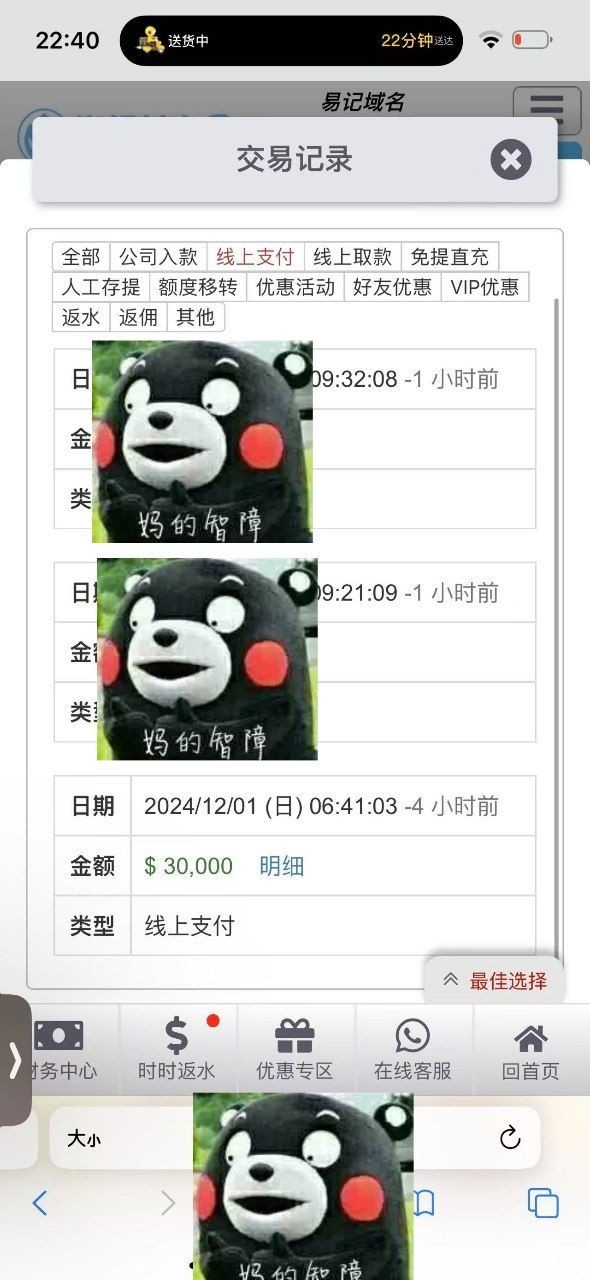
Task: Go to 优惠专区
Action: click(x=295, y=1049)
